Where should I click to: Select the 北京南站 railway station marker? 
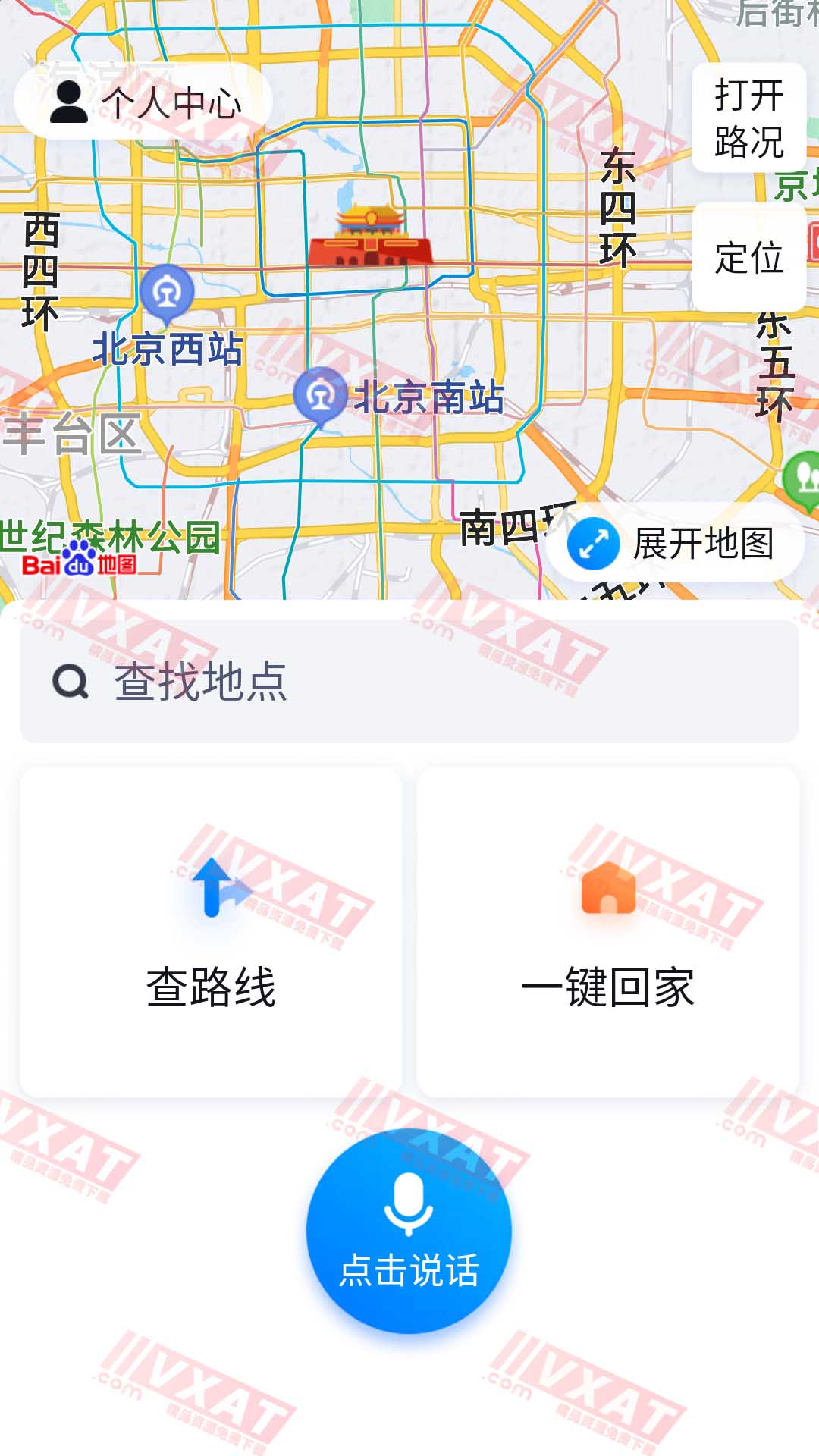coord(322,394)
